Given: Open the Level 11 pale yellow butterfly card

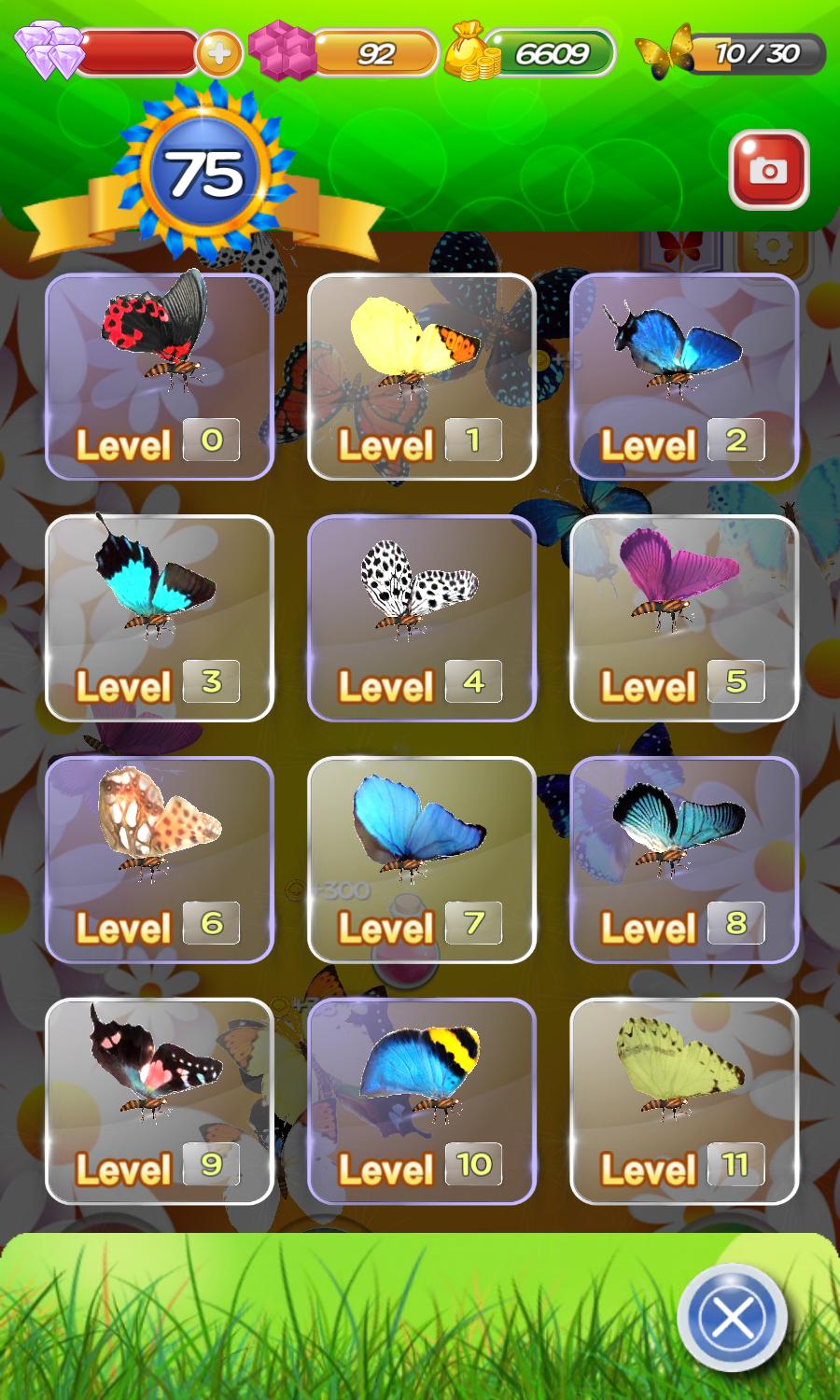Looking at the screenshot, I should [683, 1101].
